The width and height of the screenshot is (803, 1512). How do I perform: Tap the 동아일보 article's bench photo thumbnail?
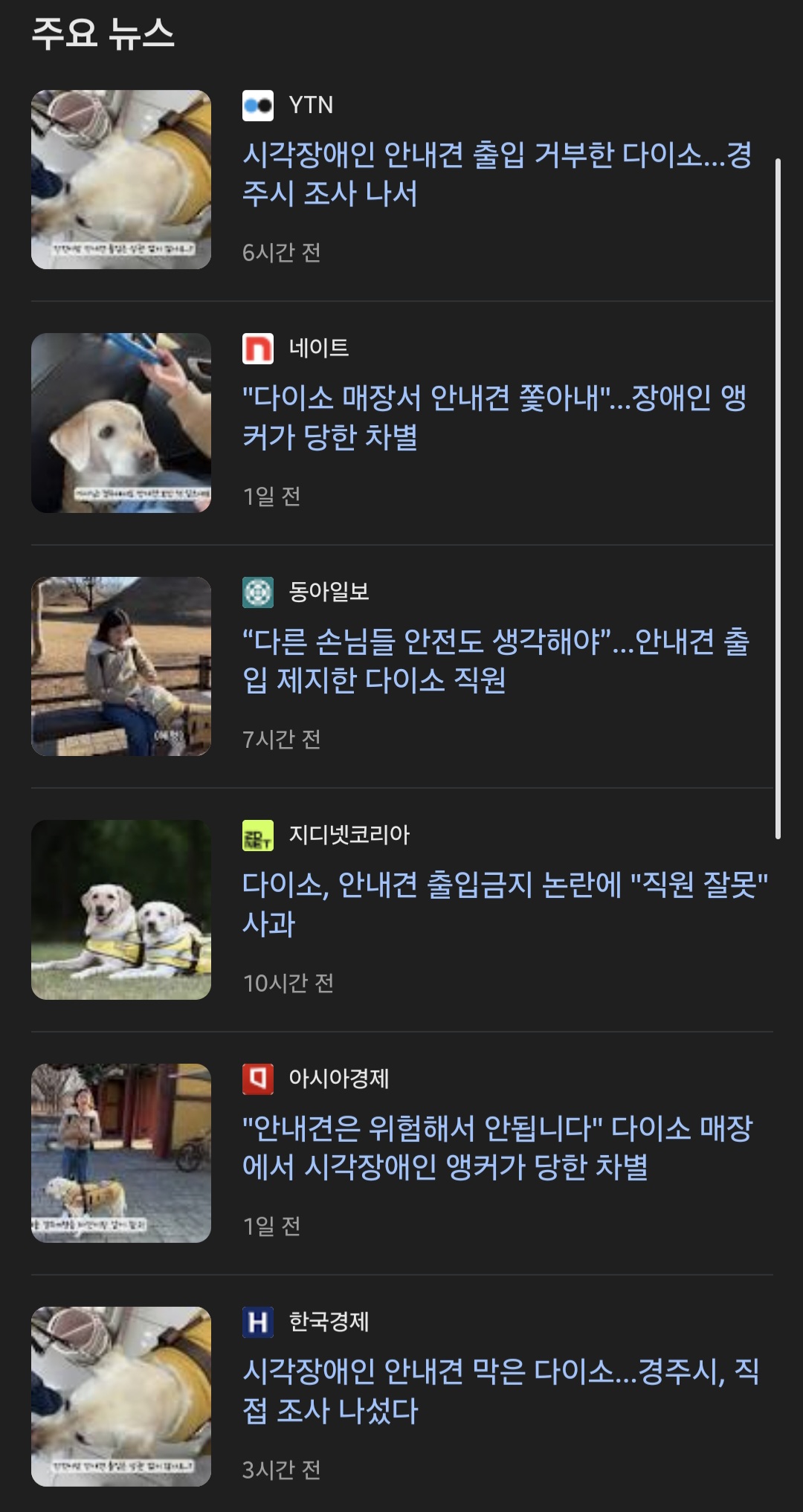click(x=121, y=666)
